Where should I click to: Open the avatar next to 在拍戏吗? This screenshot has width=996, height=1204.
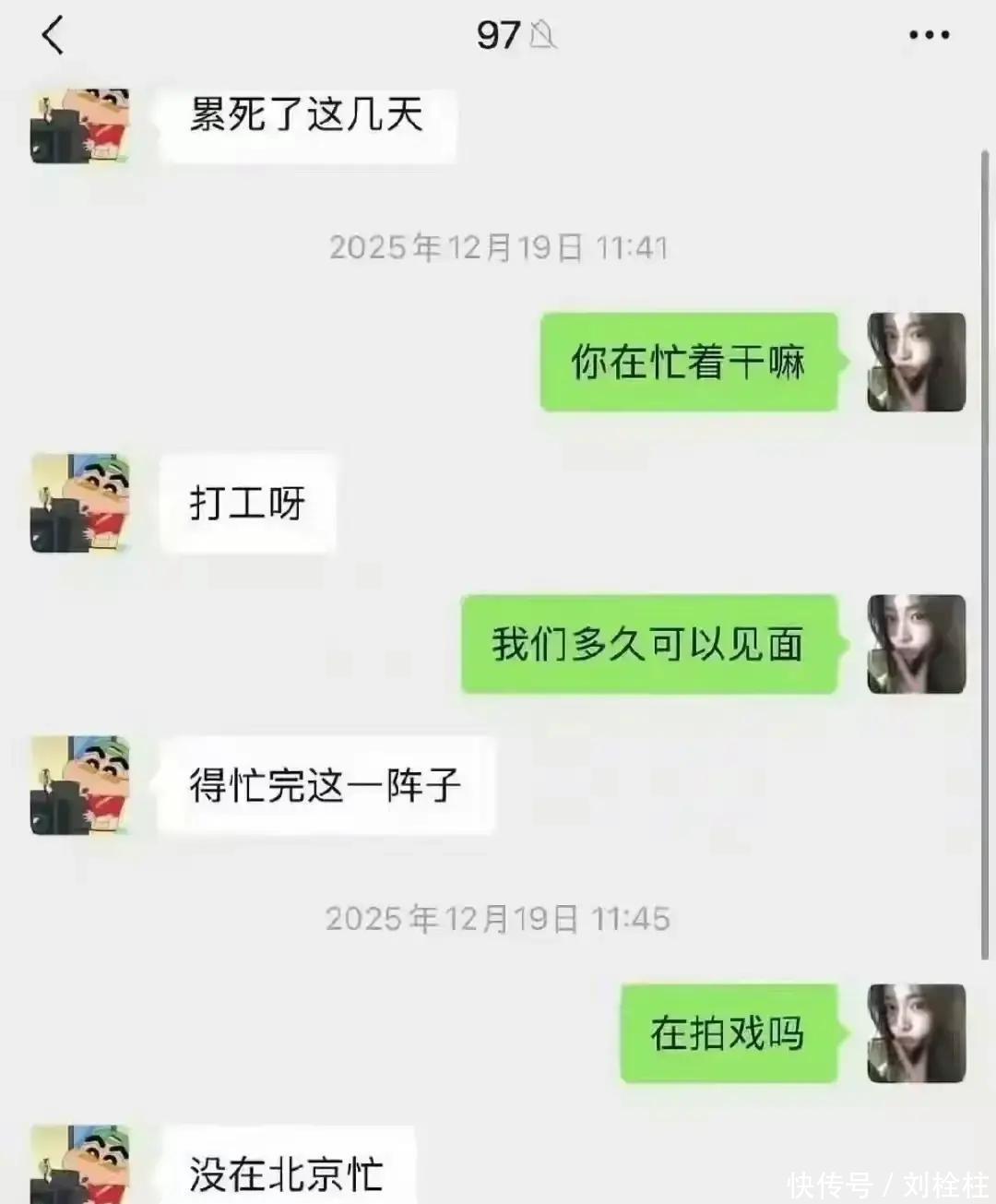point(916,1033)
